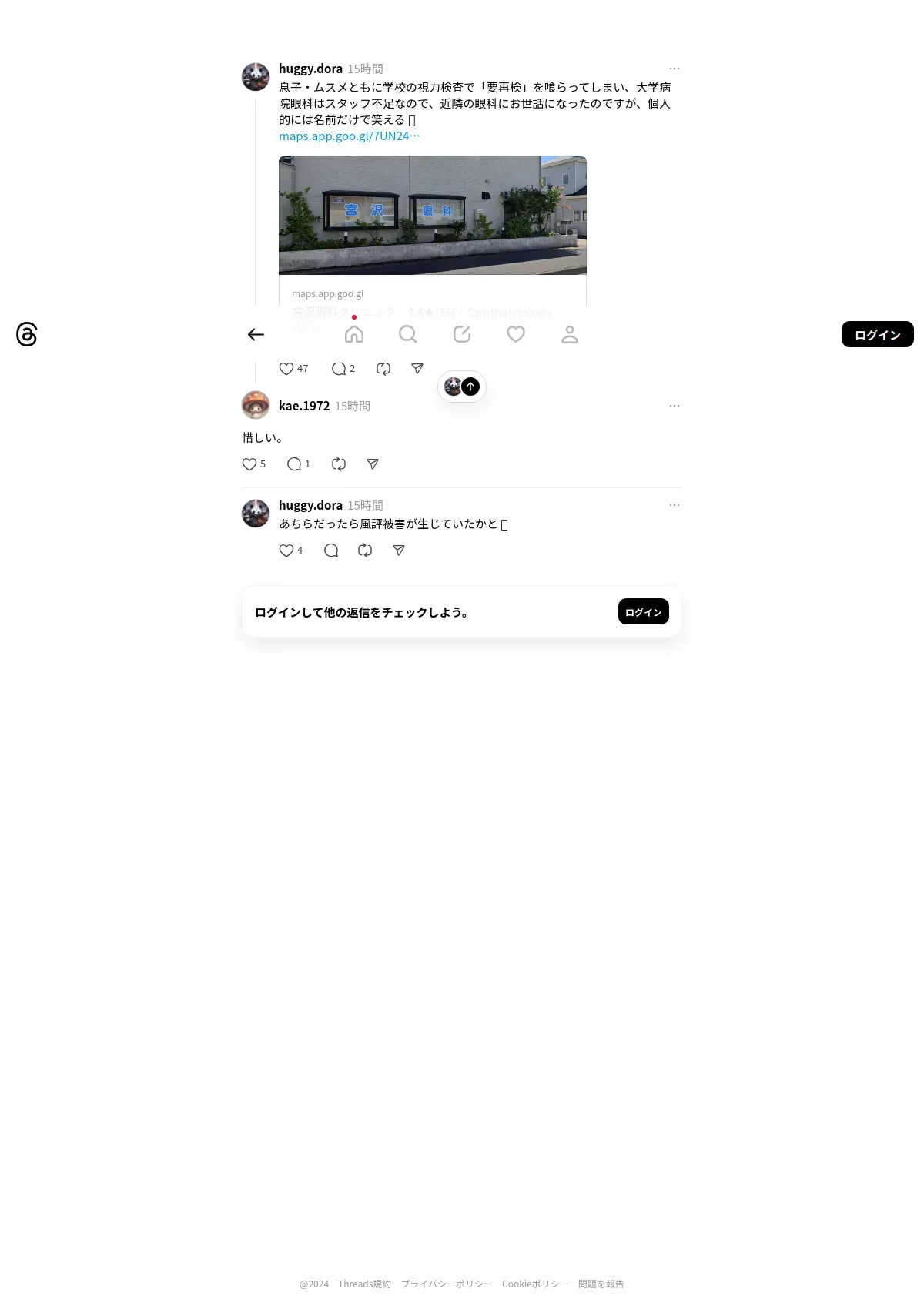Like kae.1972's reply 惜しい。

click(249, 464)
